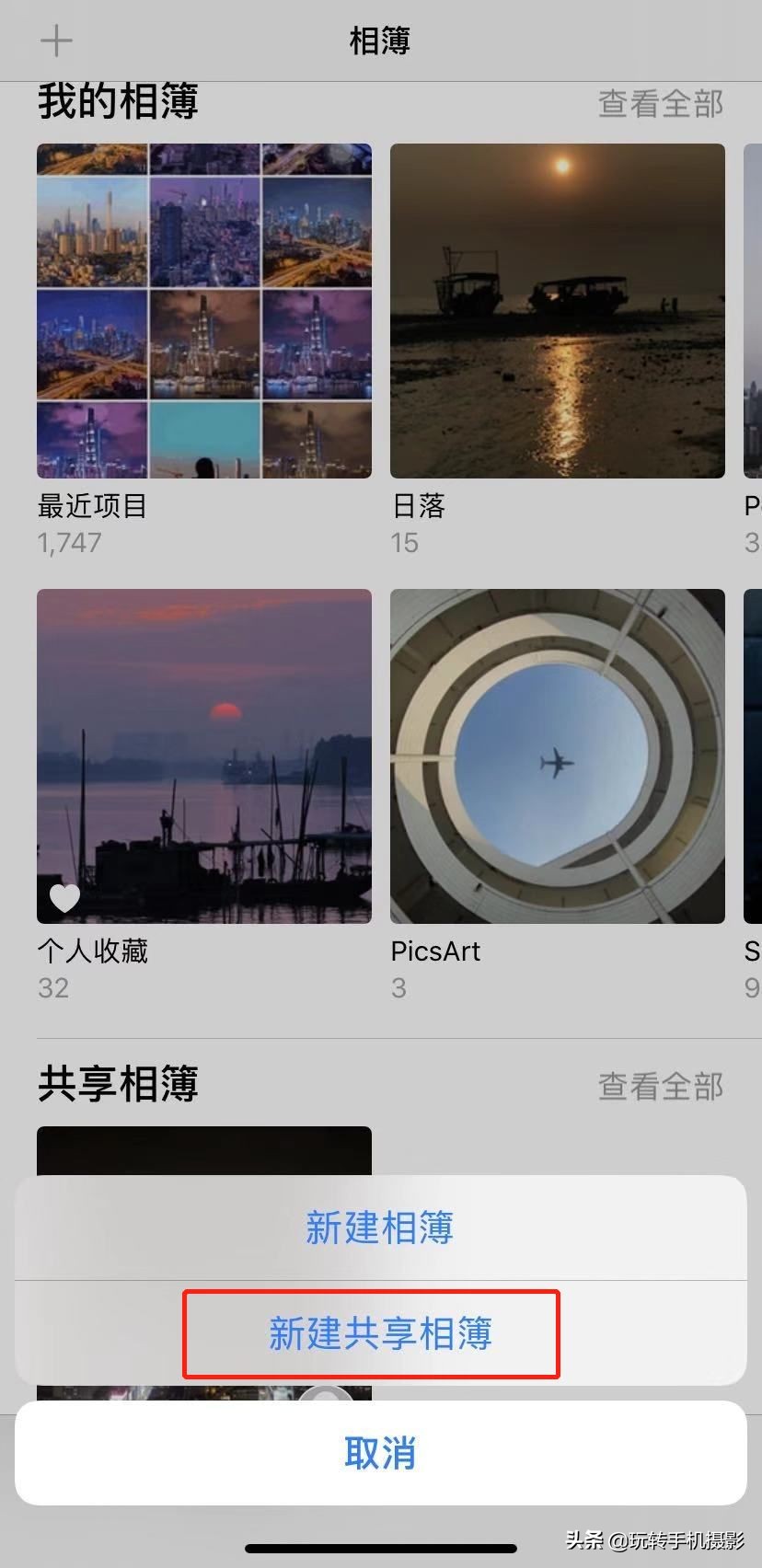
Task: Tap the PicsArt album name label
Action: 436,951
